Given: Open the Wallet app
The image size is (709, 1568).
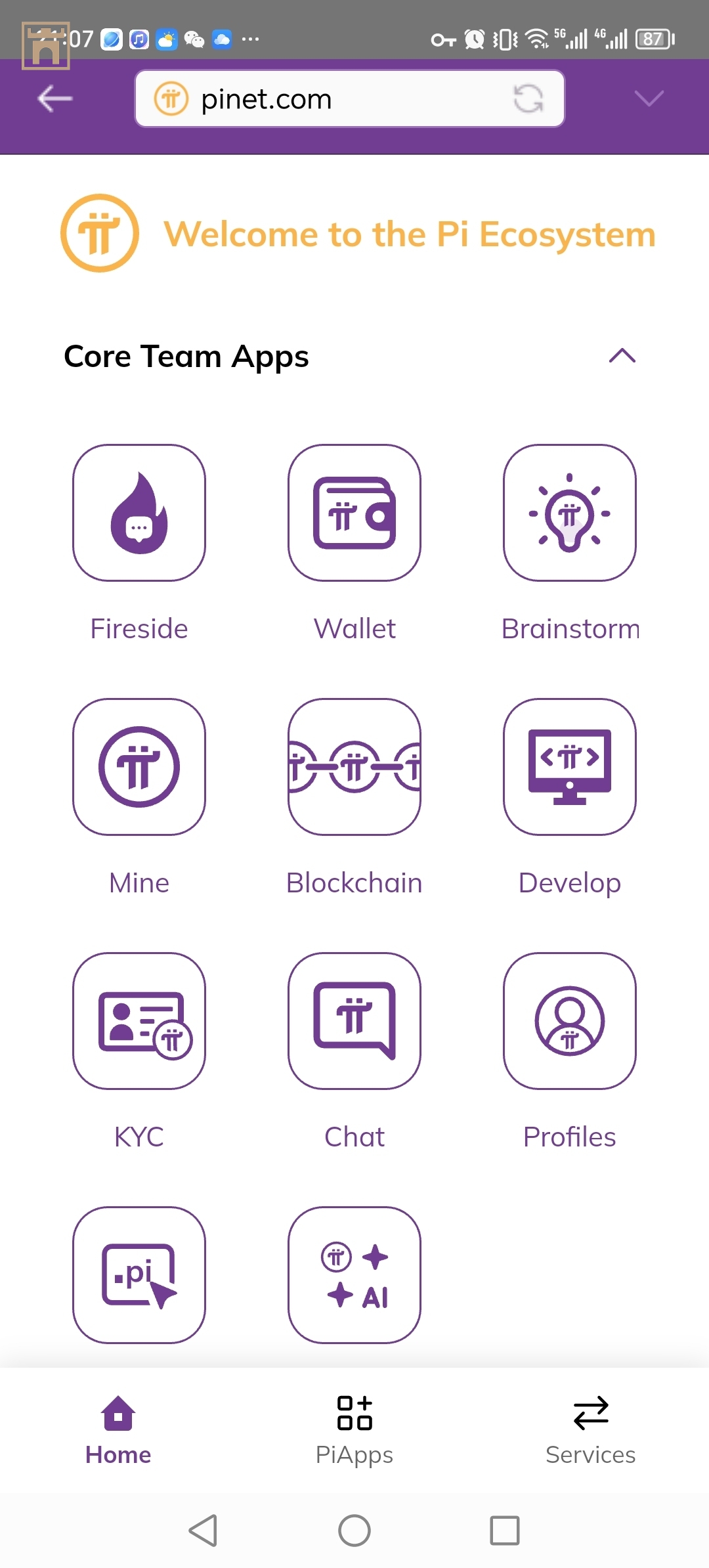Looking at the screenshot, I should click(354, 513).
